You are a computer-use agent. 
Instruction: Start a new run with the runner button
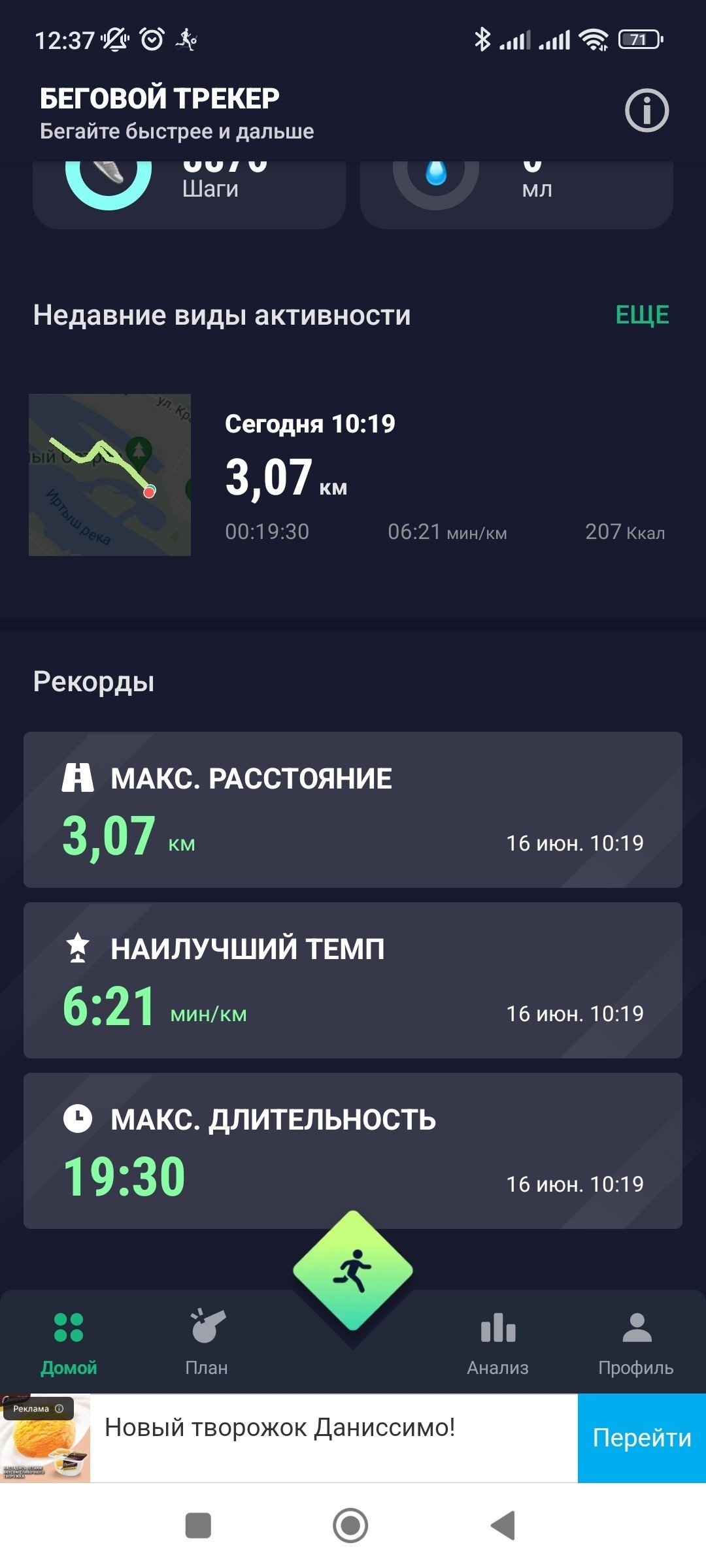tap(353, 1271)
